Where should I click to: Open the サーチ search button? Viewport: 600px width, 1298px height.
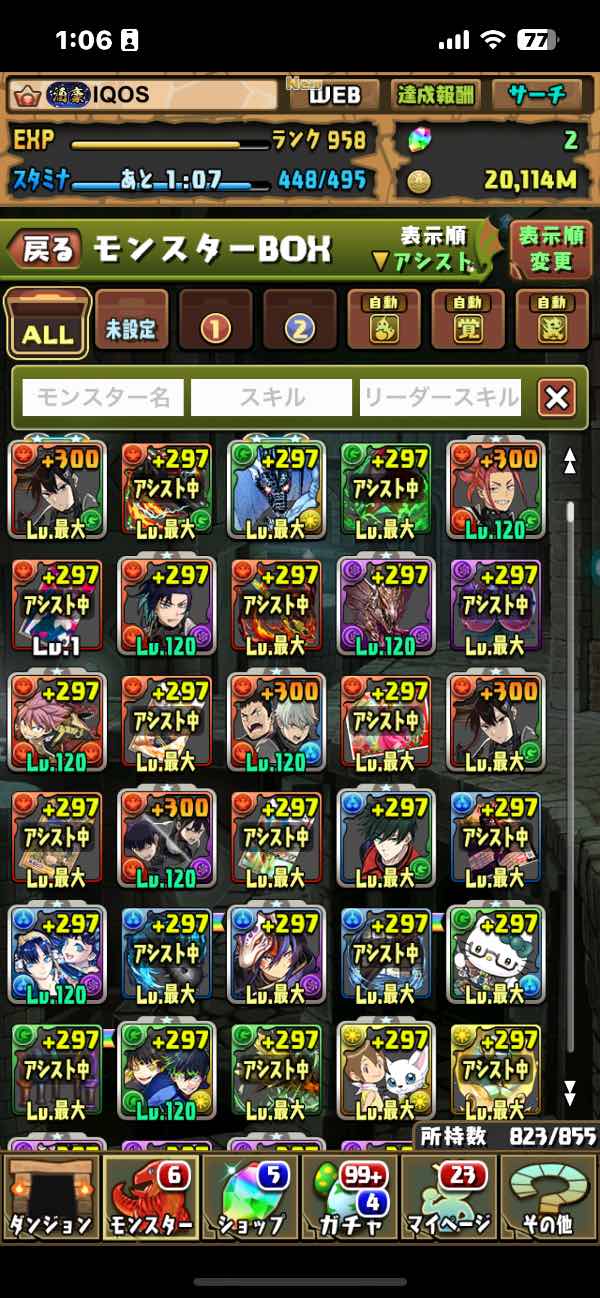[538, 95]
